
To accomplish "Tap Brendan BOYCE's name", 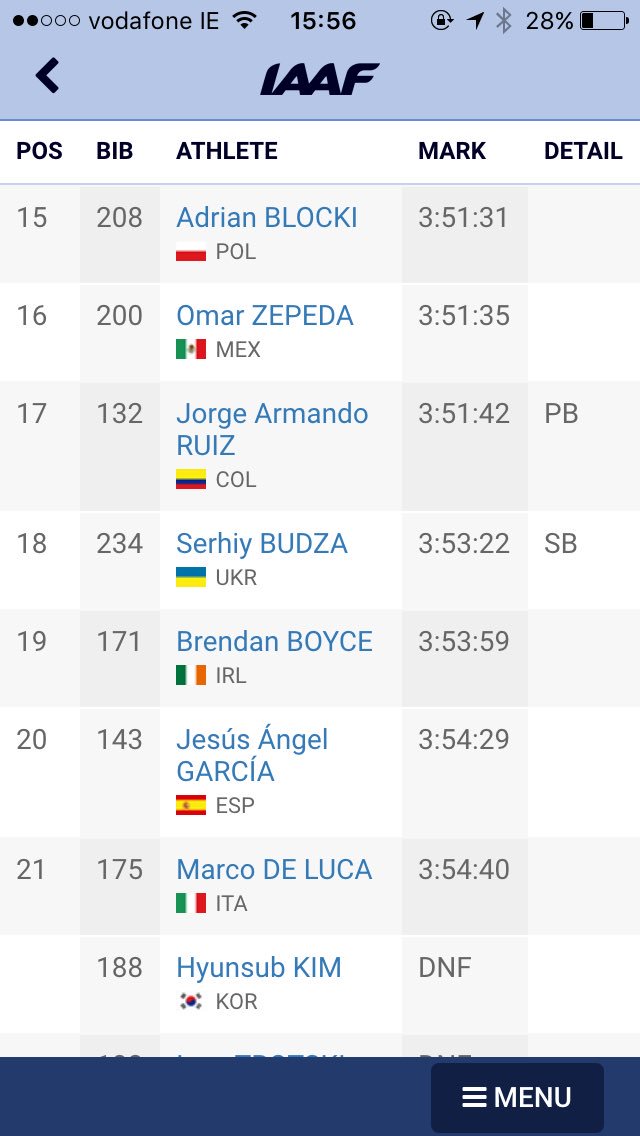I will tap(274, 641).
